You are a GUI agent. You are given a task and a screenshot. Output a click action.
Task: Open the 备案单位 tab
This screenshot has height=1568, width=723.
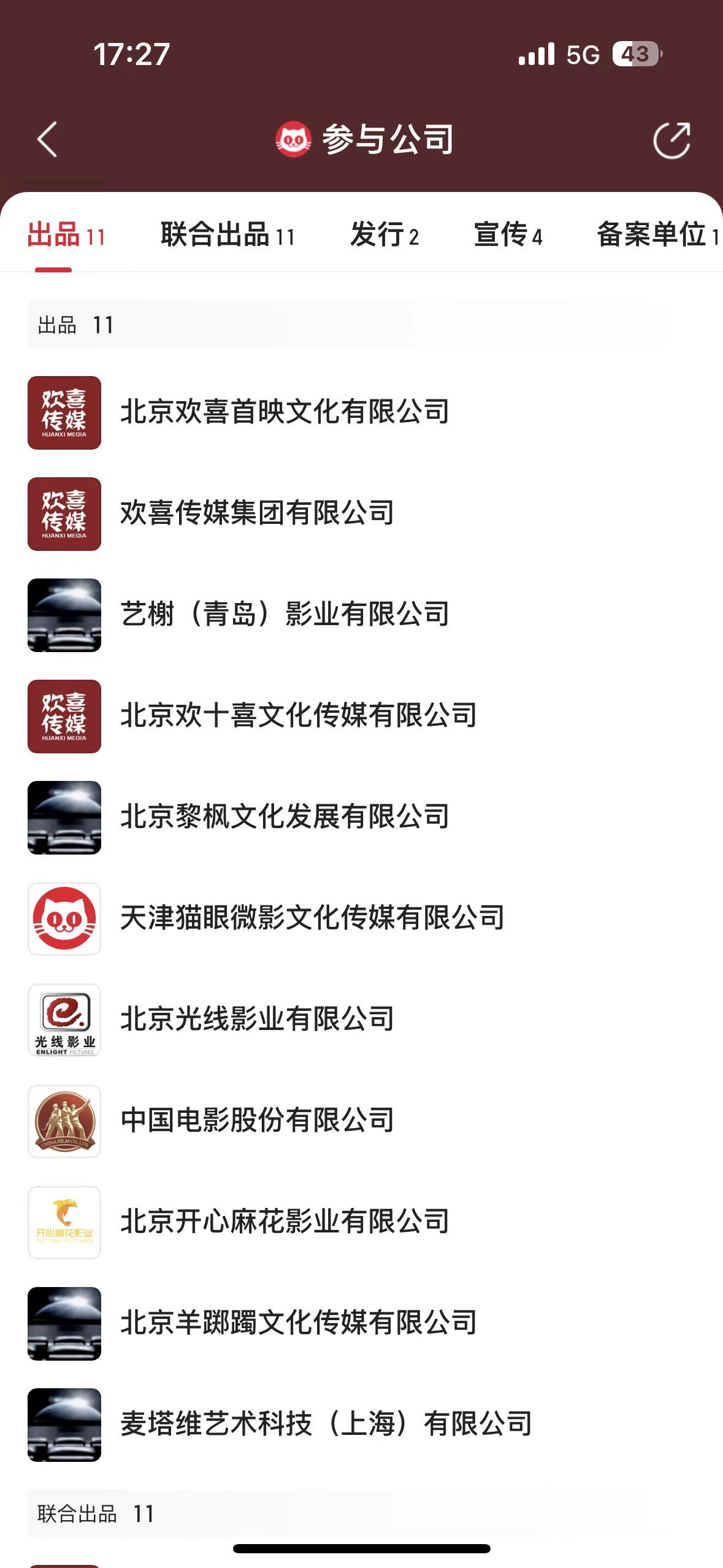coord(659,235)
